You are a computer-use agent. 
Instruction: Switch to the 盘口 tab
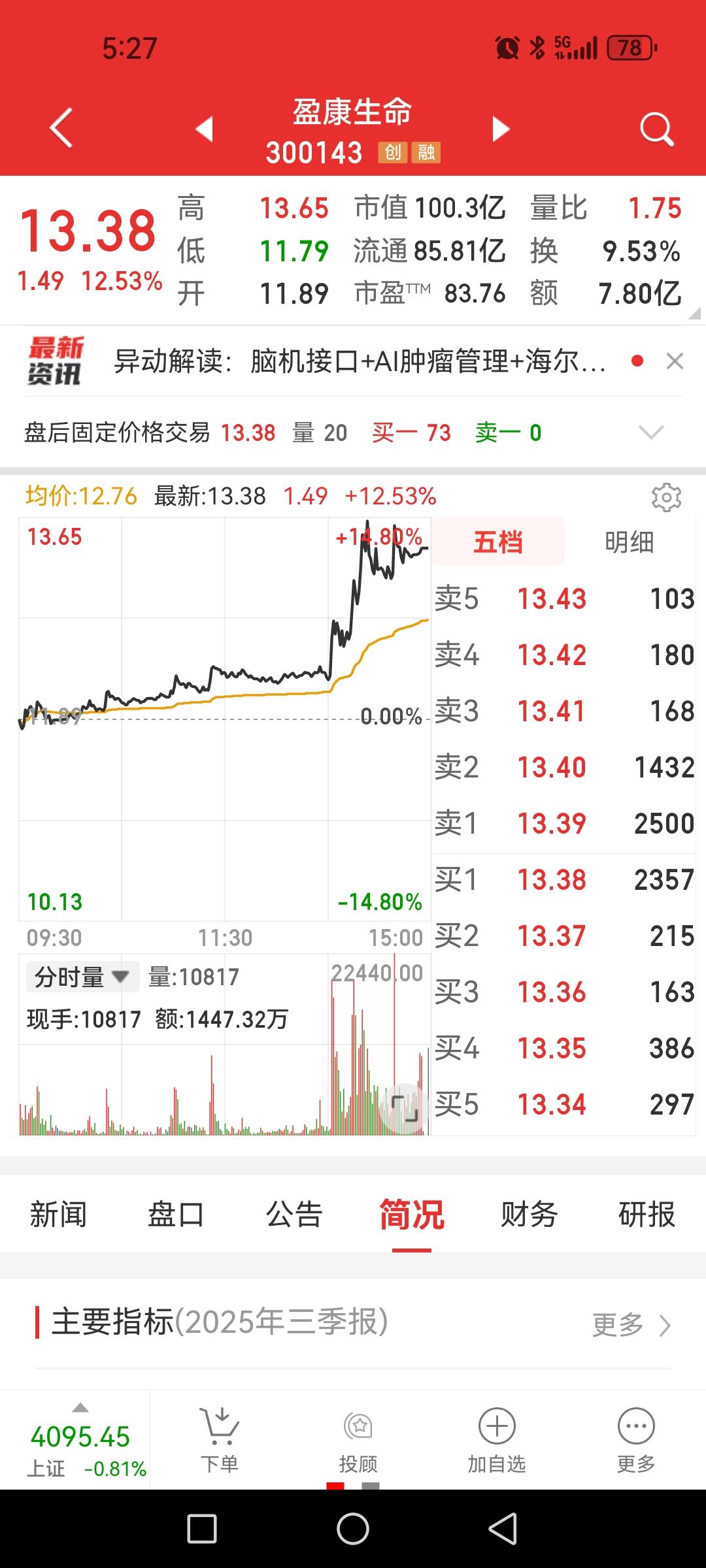tap(176, 1215)
